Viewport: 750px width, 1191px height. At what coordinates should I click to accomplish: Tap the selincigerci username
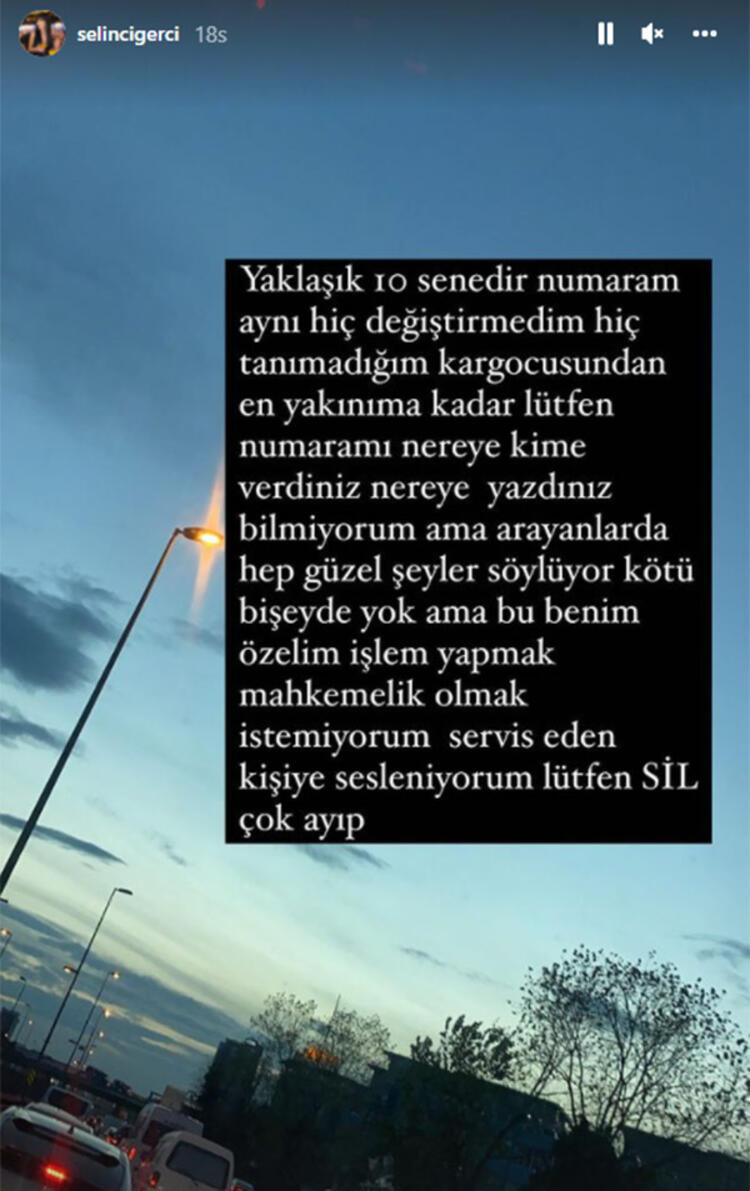click(128, 34)
